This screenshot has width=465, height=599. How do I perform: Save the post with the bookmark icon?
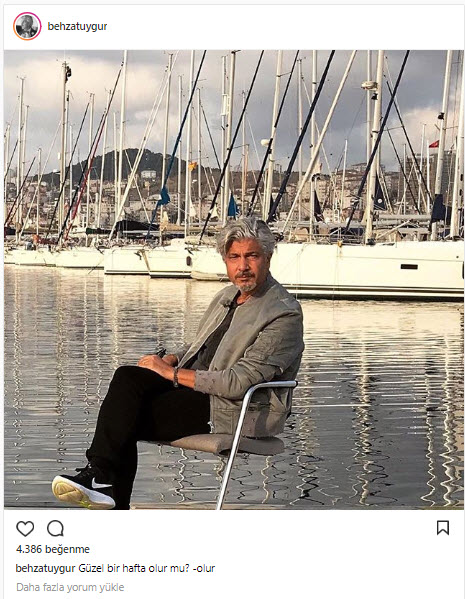tap(443, 528)
